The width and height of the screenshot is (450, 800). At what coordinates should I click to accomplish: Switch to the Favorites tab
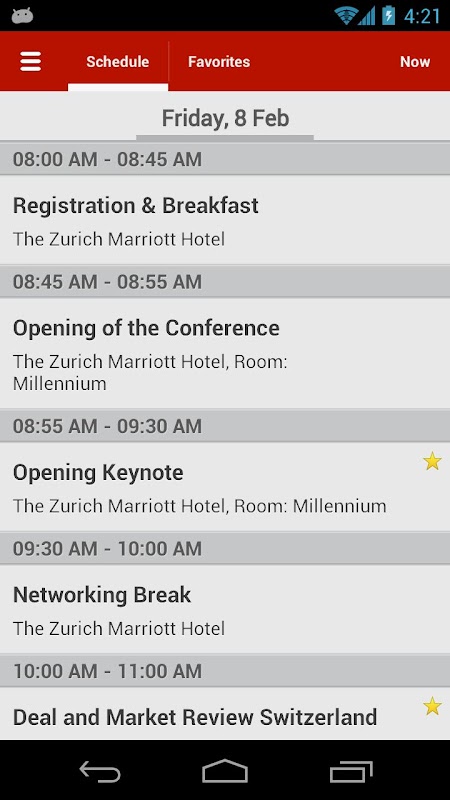pyautogui.click(x=219, y=62)
